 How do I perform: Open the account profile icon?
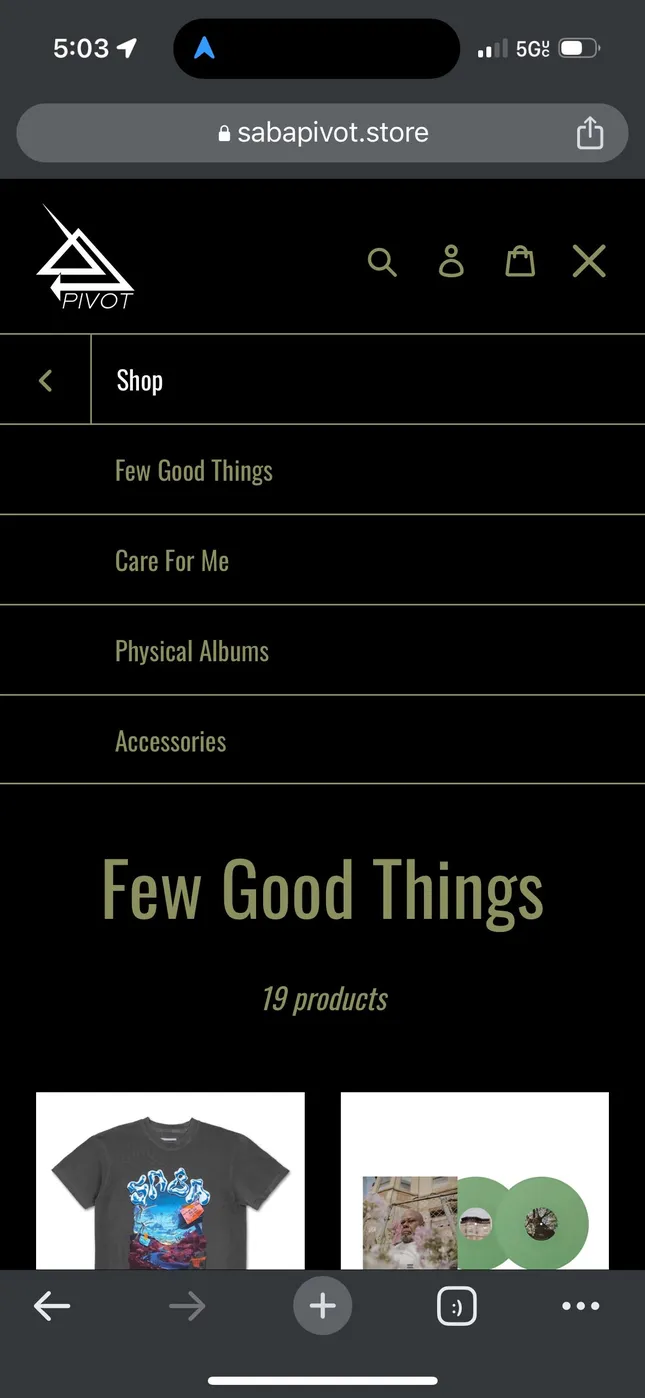click(x=451, y=262)
